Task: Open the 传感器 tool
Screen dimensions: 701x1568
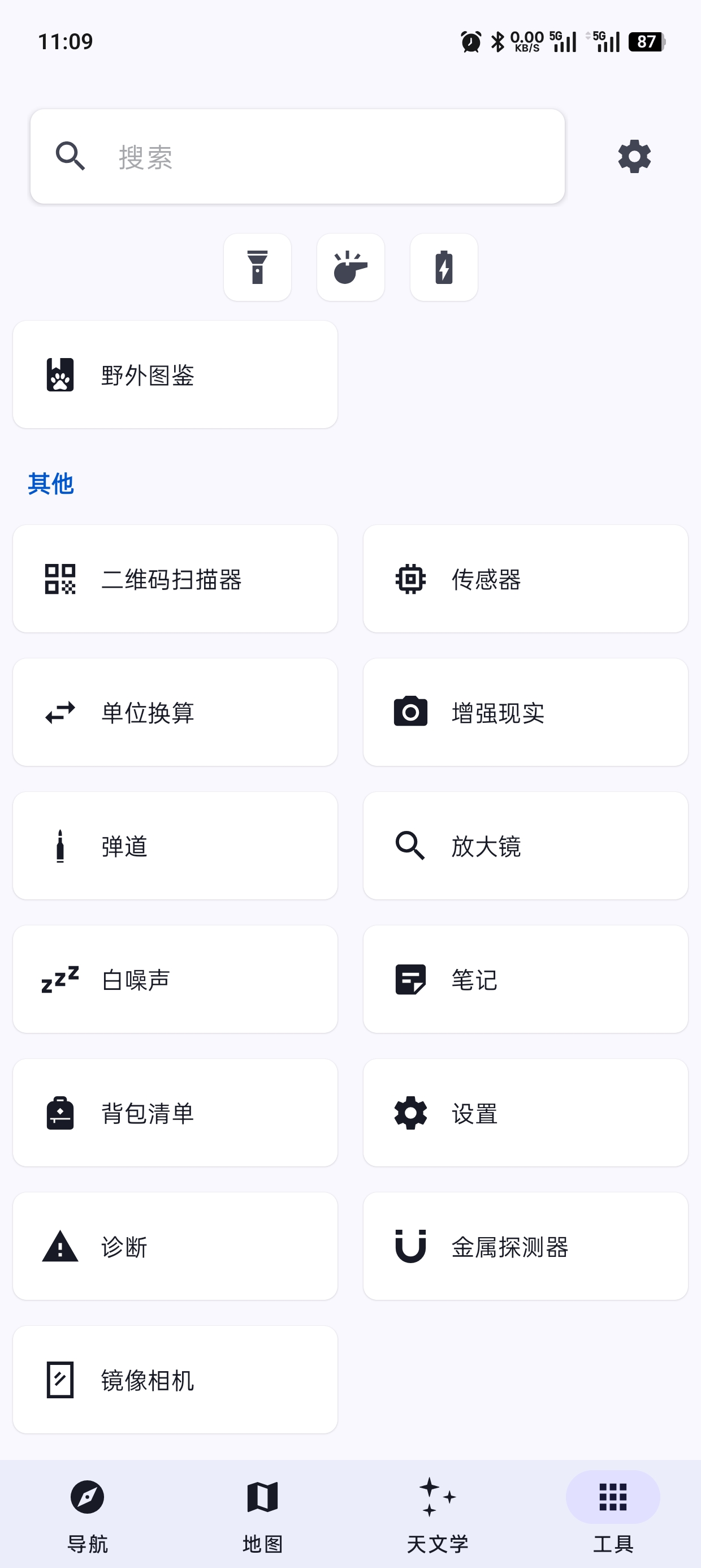Action: point(526,579)
